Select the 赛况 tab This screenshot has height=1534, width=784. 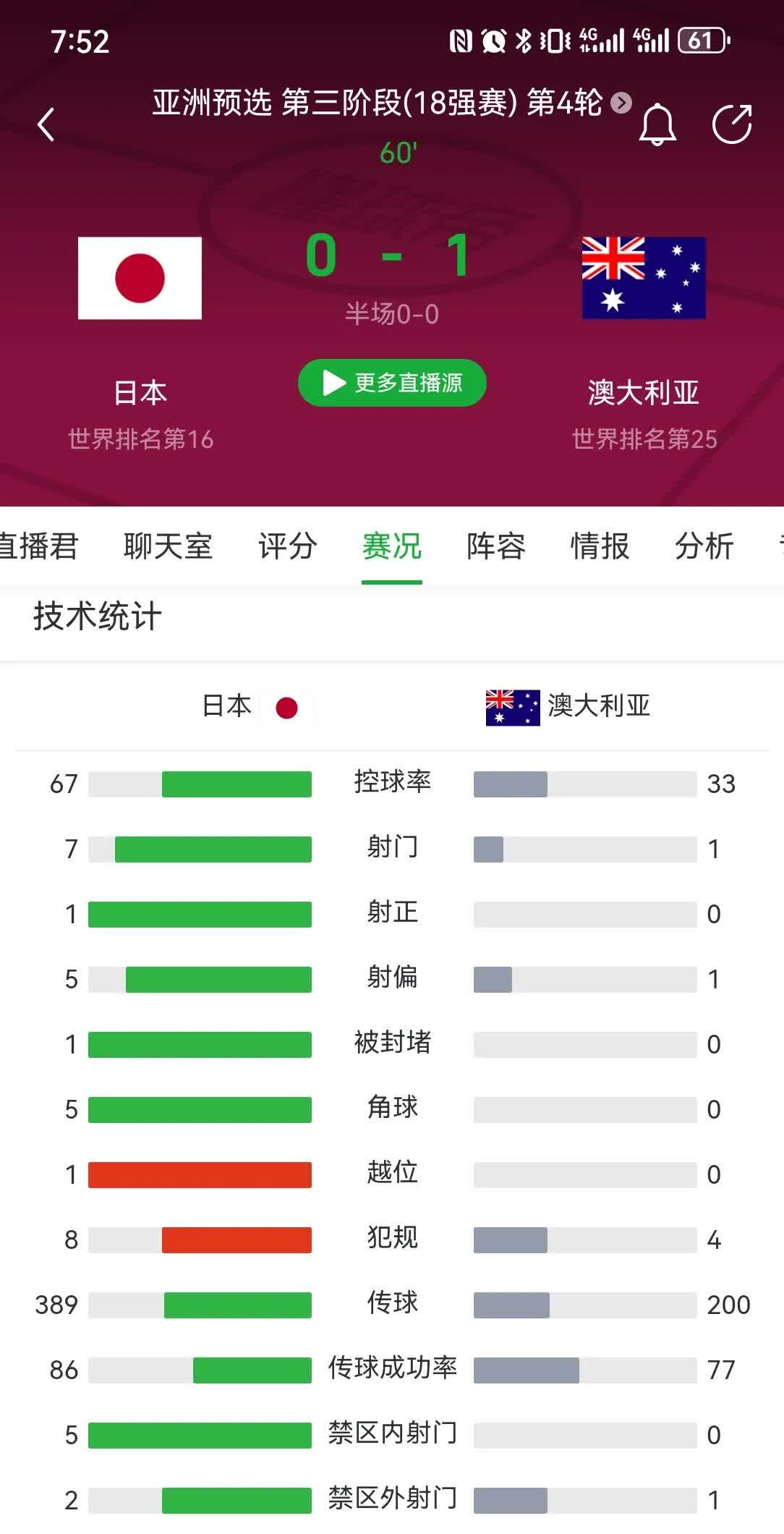tap(392, 546)
